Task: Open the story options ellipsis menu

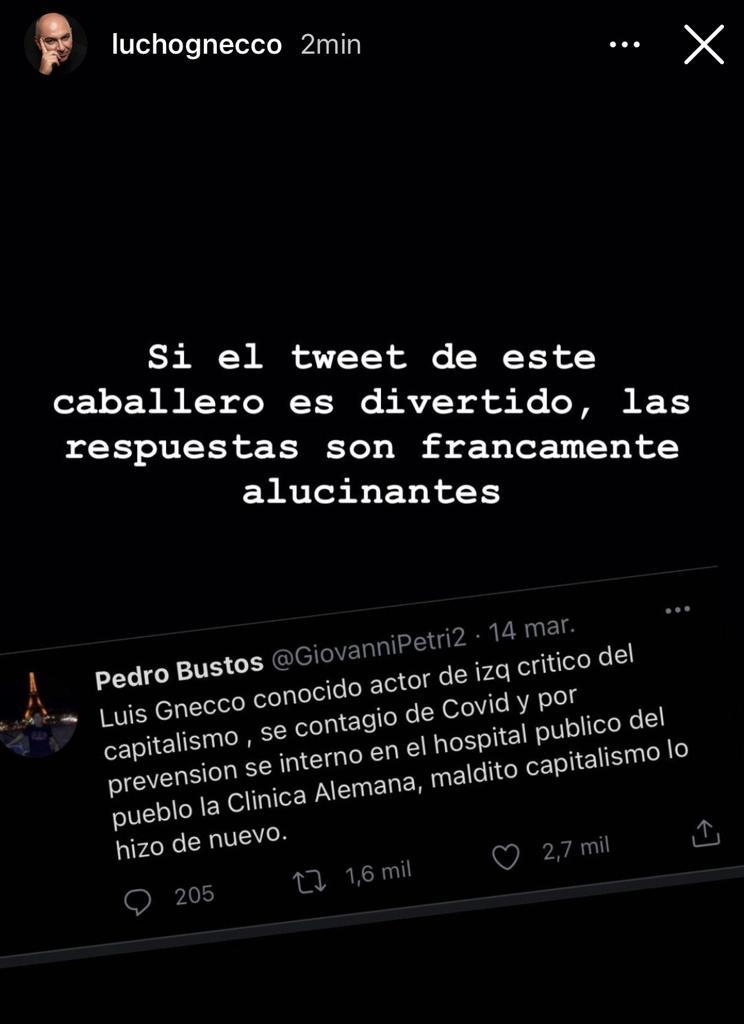Action: (624, 44)
